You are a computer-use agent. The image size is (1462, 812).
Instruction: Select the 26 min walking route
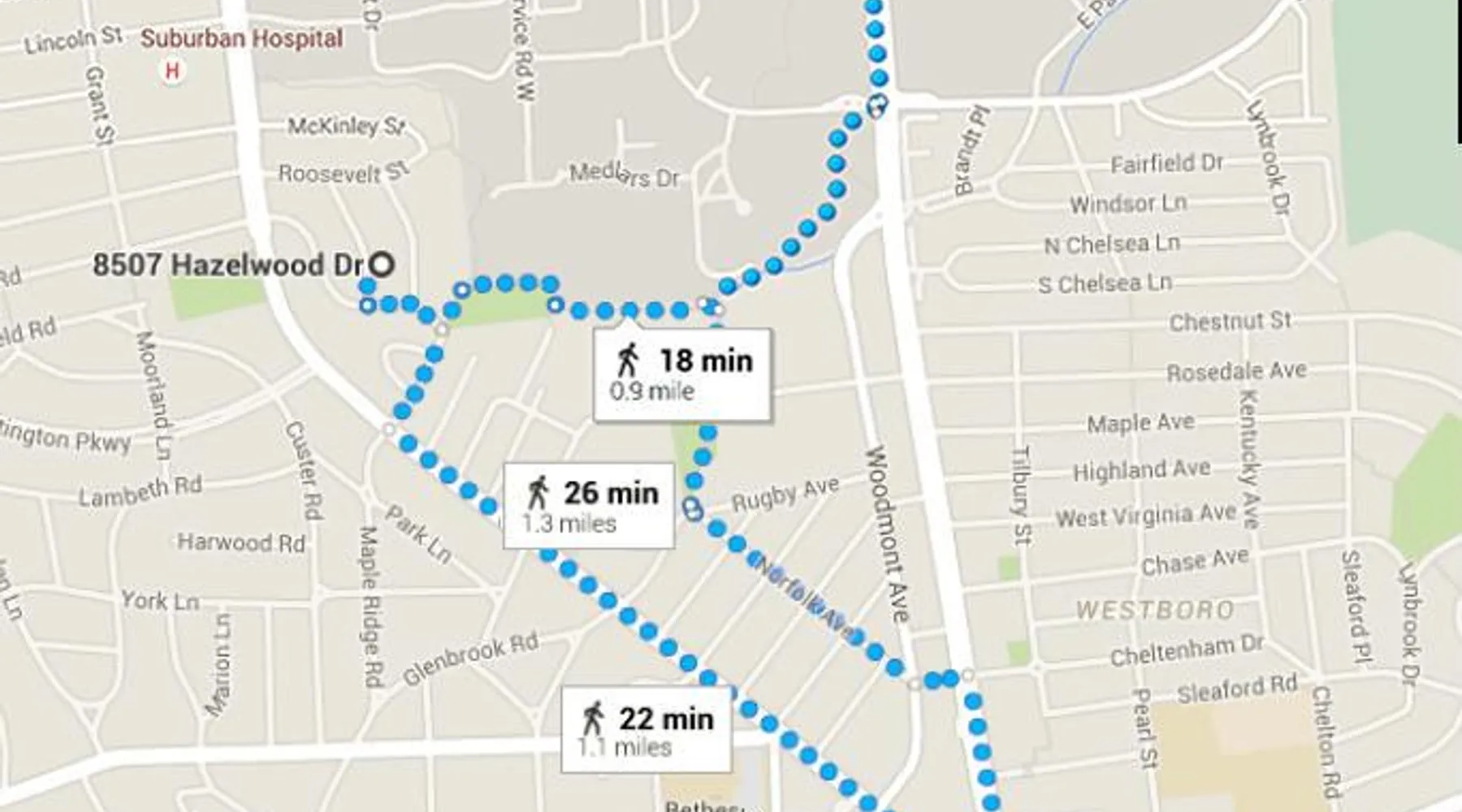tap(589, 506)
